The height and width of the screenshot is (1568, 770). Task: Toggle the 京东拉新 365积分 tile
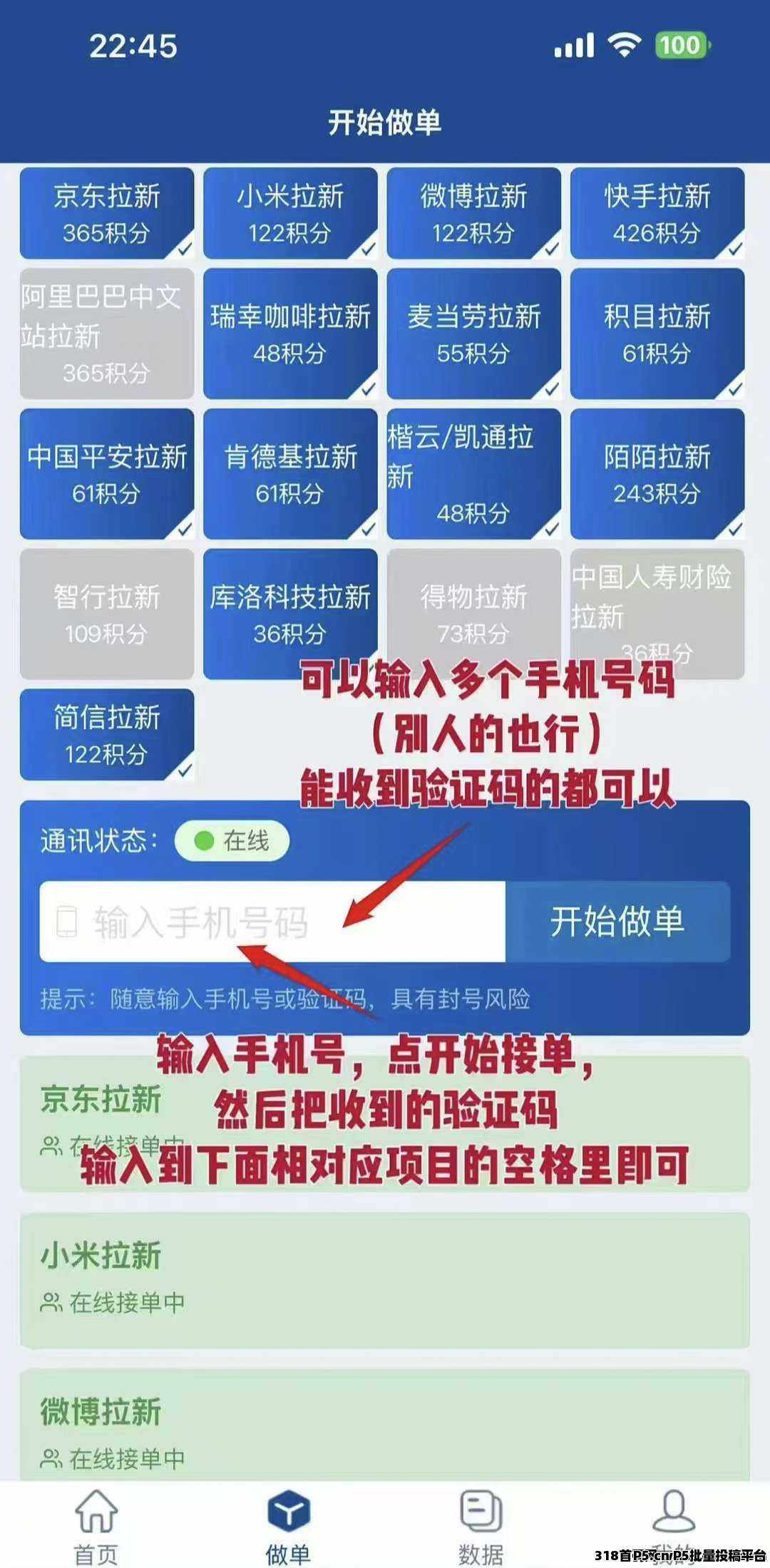(x=107, y=213)
